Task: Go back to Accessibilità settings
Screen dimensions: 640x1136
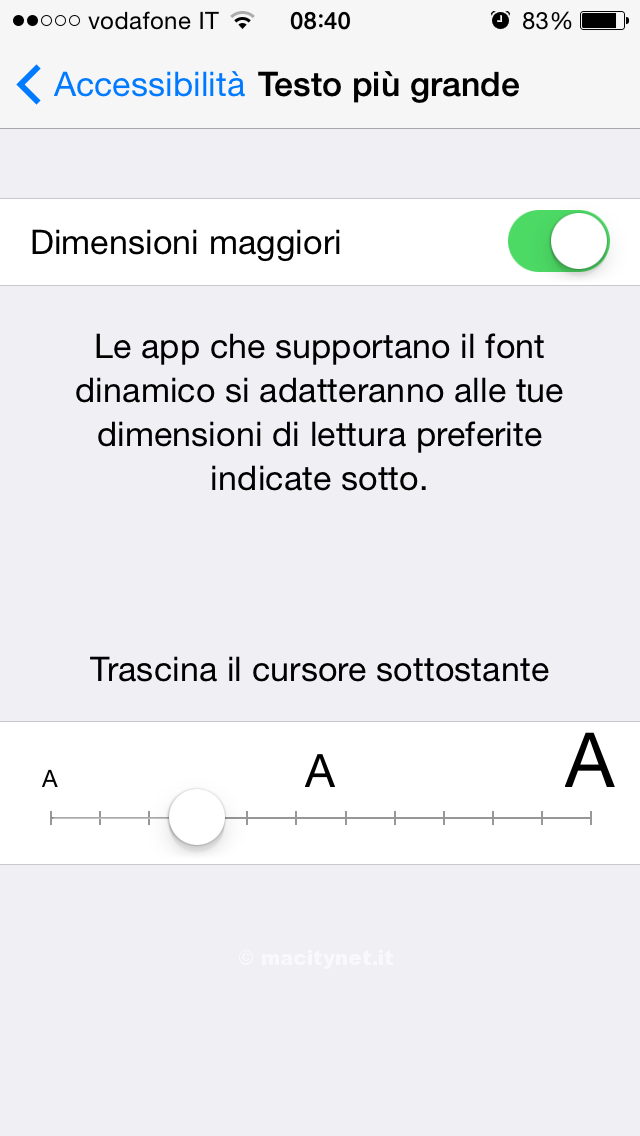Action: point(130,85)
